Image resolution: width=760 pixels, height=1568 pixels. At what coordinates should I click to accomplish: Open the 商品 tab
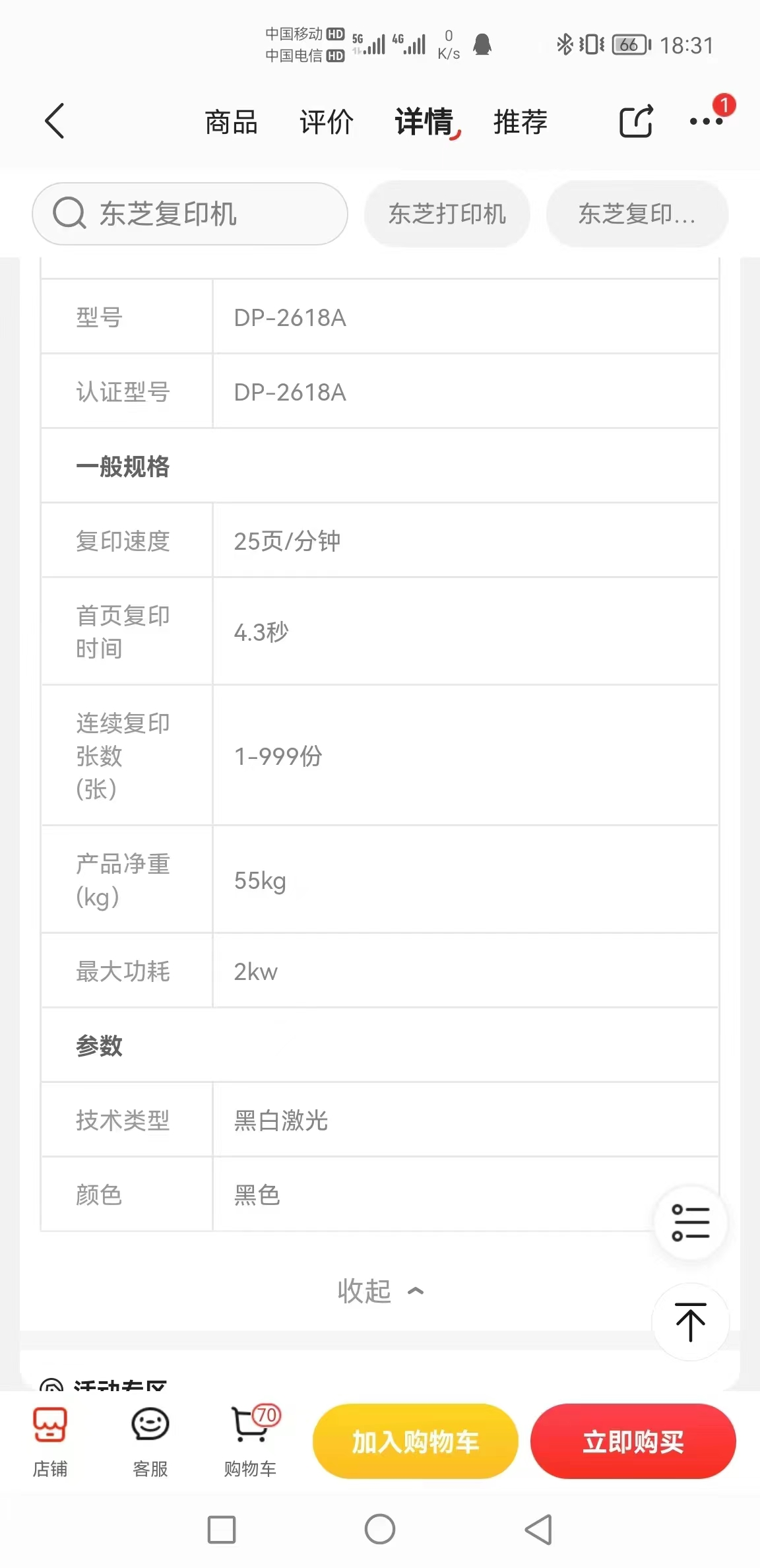click(231, 122)
